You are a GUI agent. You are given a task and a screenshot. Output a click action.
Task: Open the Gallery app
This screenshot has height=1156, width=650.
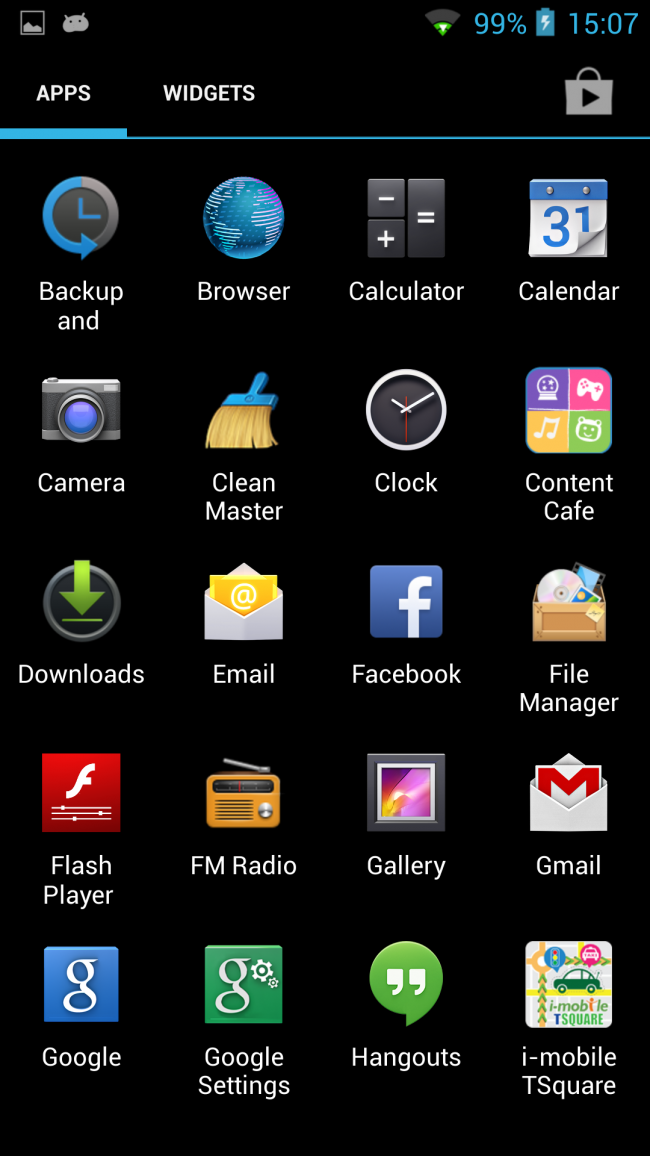(x=406, y=793)
